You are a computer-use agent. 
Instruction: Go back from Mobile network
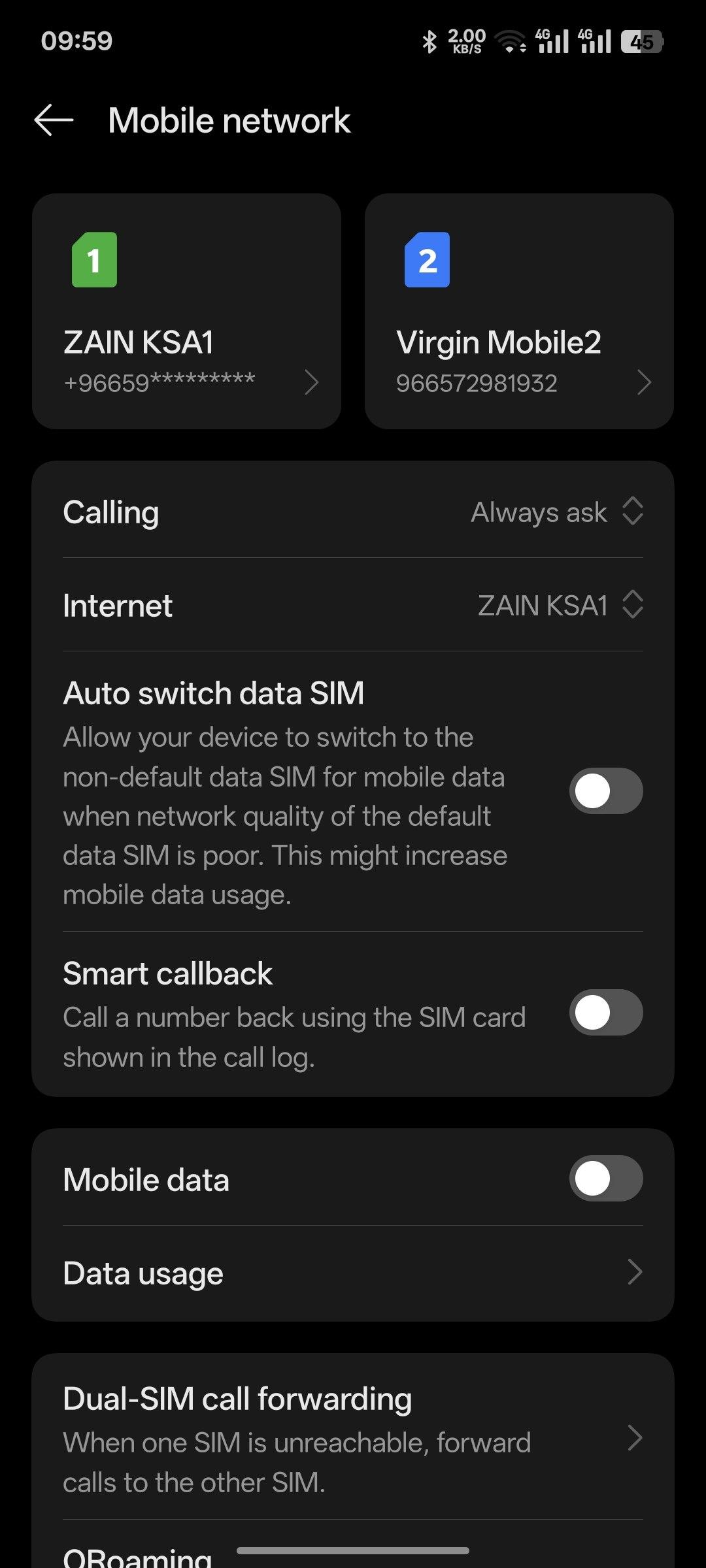[x=54, y=121]
